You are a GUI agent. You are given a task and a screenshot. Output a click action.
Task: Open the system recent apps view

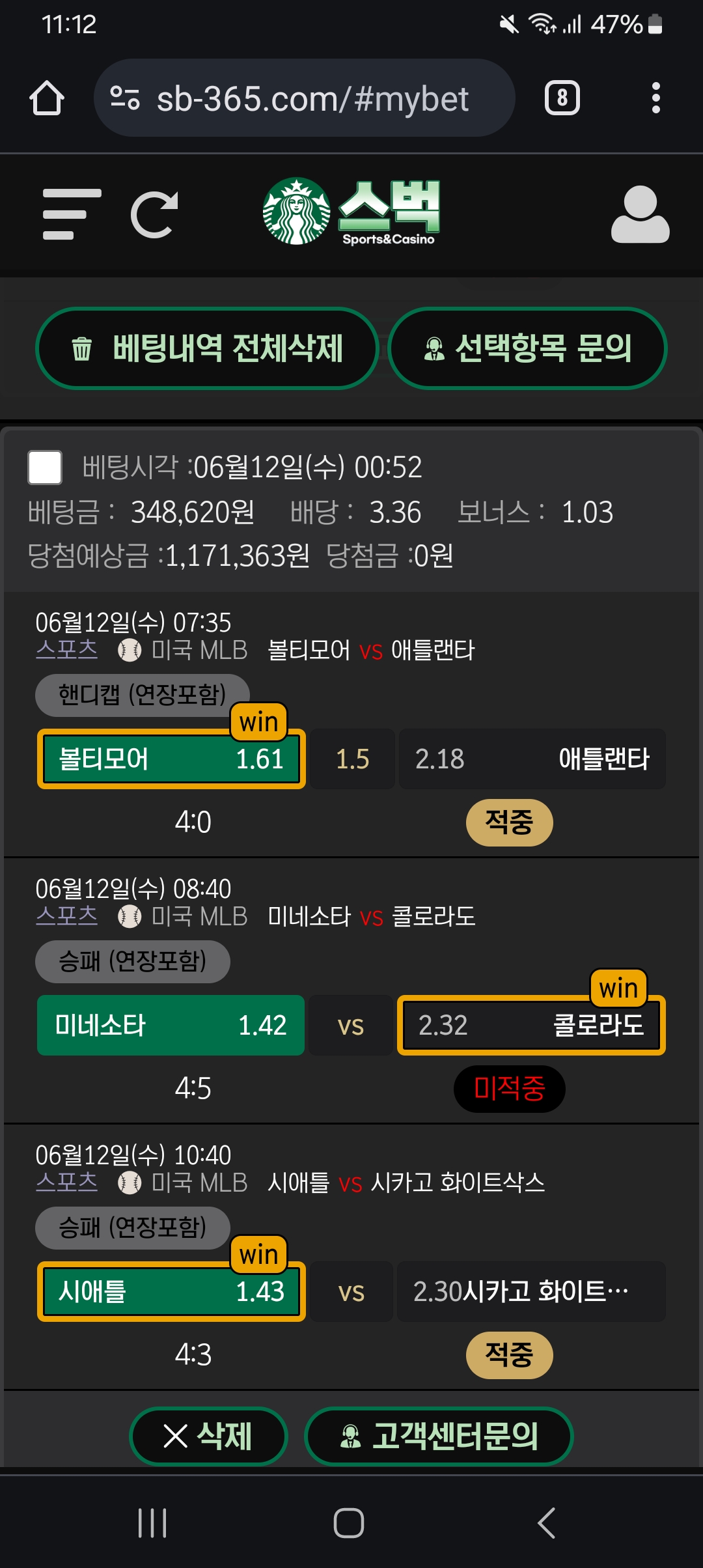coord(152,1523)
